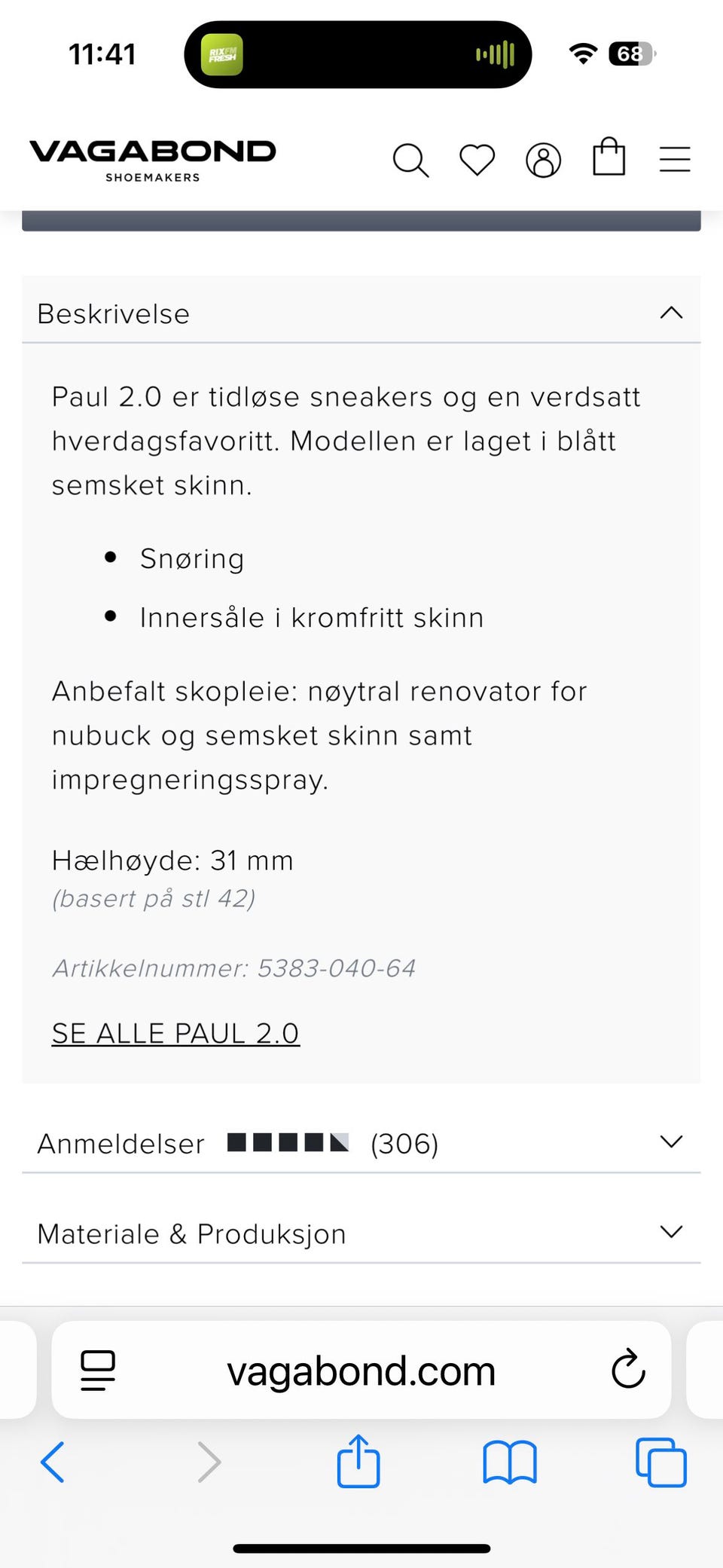Select the Vagabond Shoemakers logo

[x=151, y=157]
